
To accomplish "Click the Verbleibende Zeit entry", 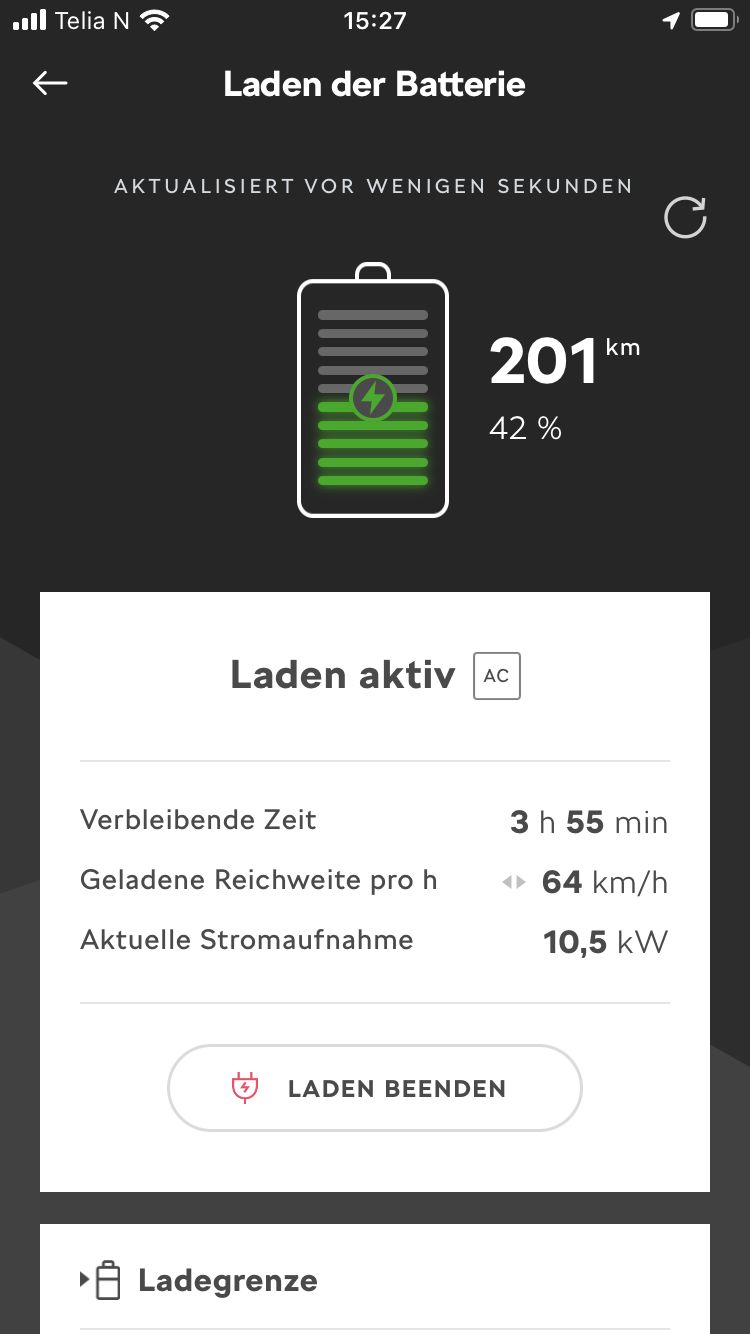I will tap(198, 820).
